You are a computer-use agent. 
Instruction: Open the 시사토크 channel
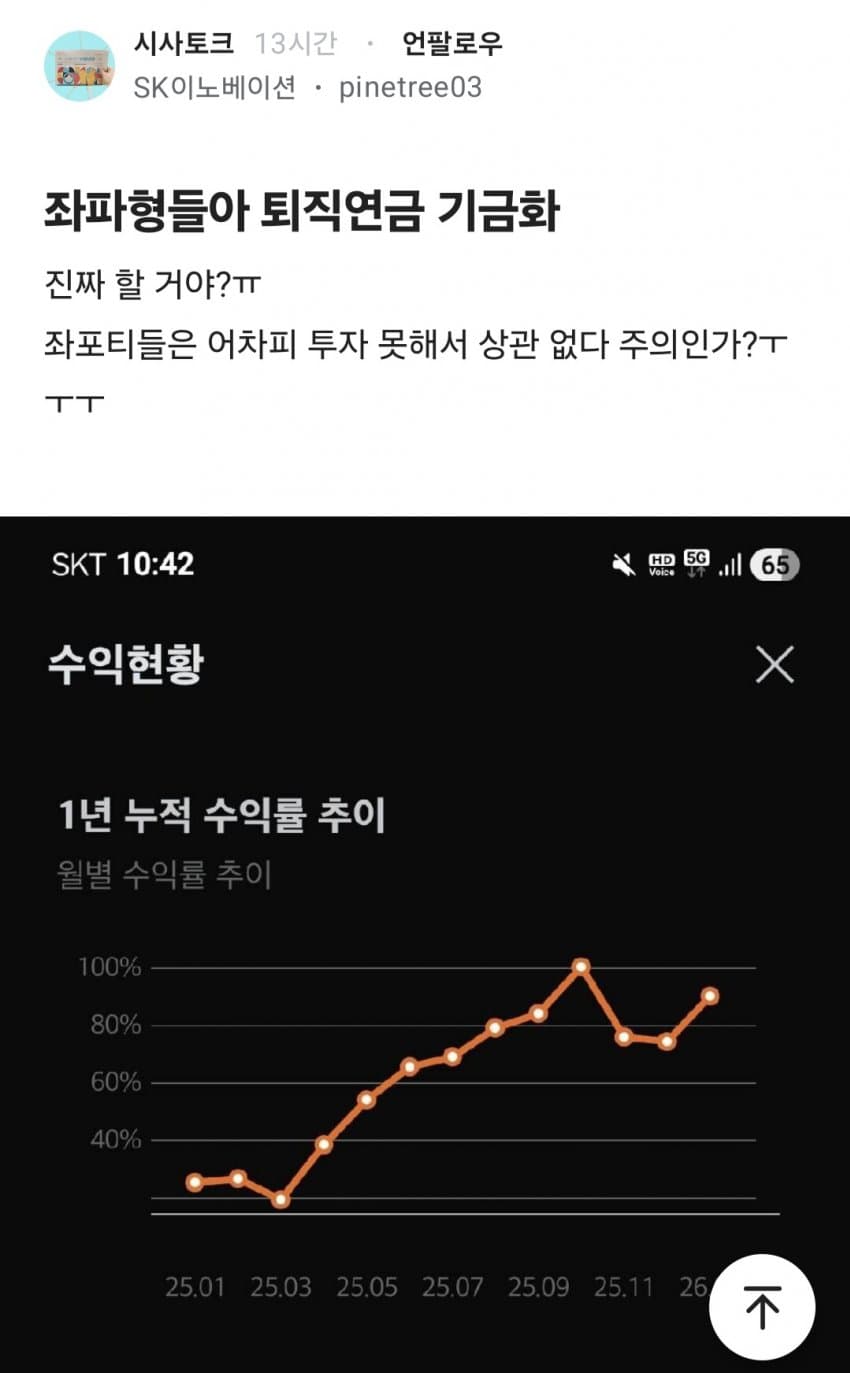click(x=183, y=44)
